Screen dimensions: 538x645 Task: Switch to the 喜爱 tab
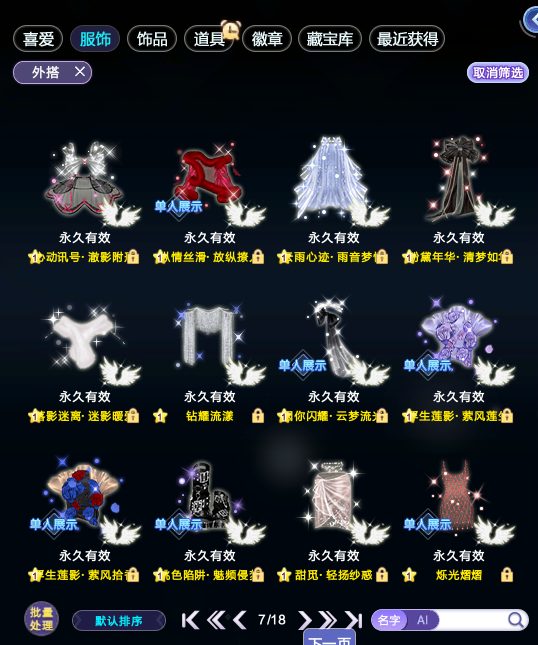click(38, 39)
